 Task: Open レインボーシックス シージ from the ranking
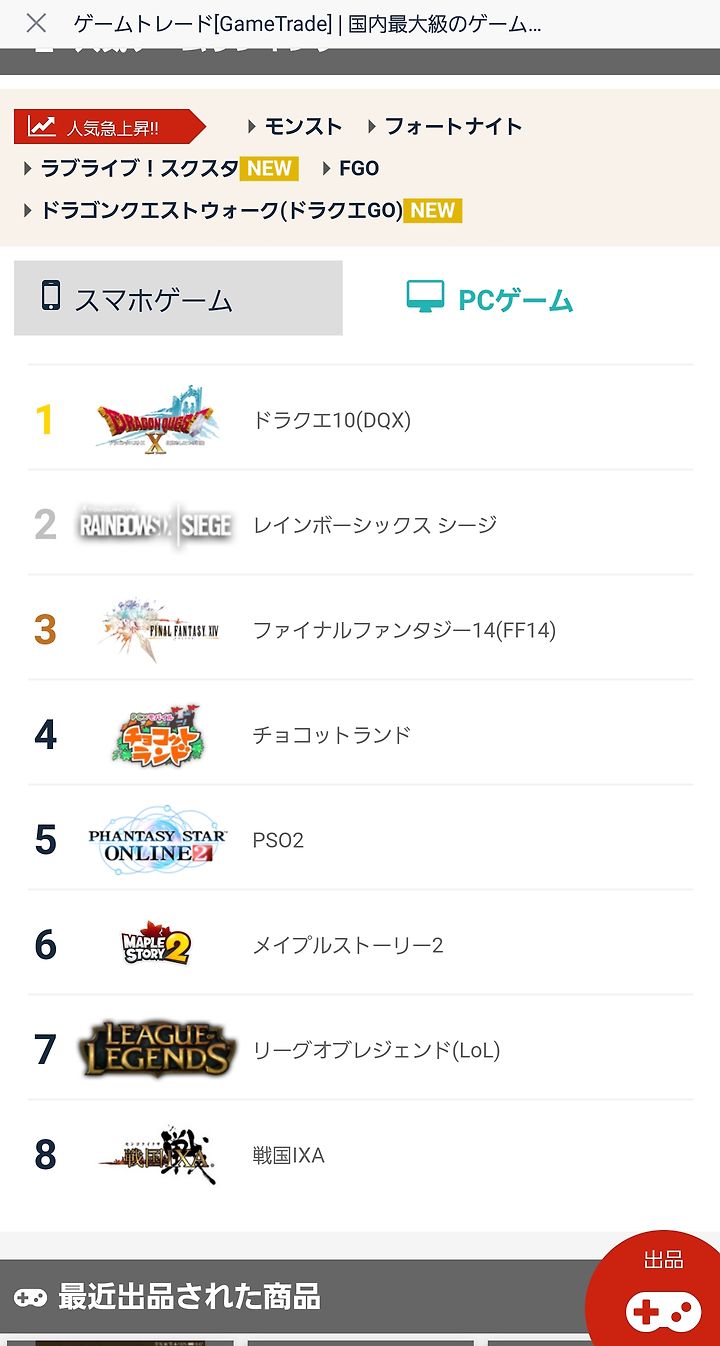[x=360, y=523]
